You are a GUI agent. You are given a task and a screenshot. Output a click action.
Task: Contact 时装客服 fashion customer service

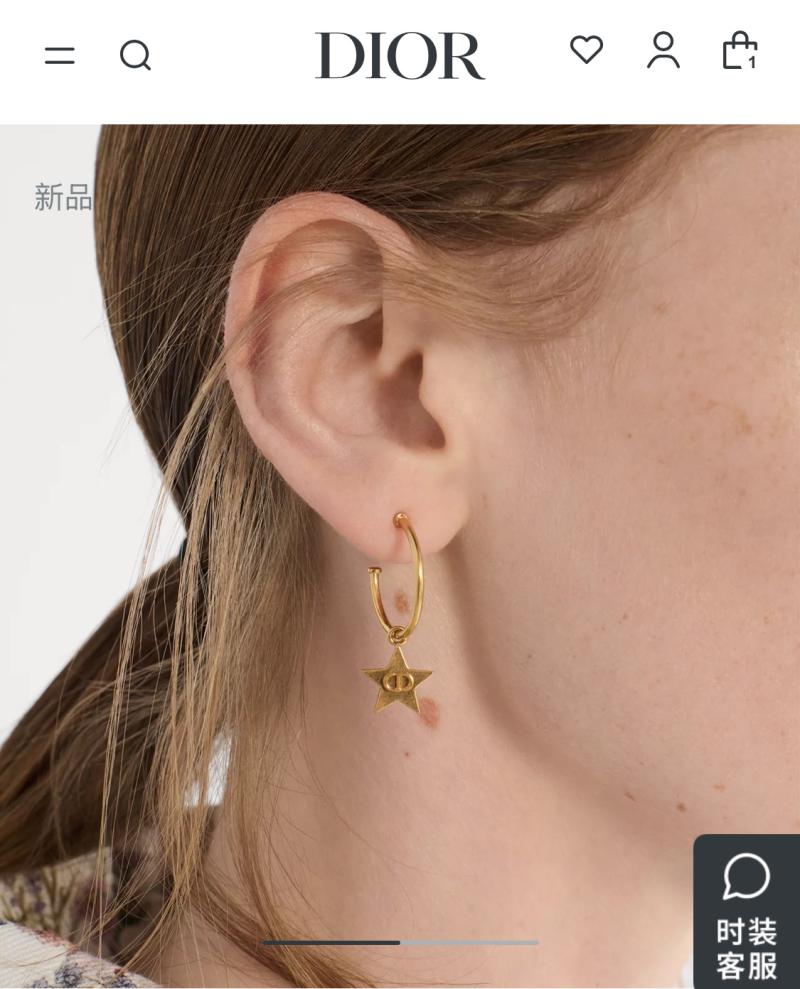tap(747, 913)
